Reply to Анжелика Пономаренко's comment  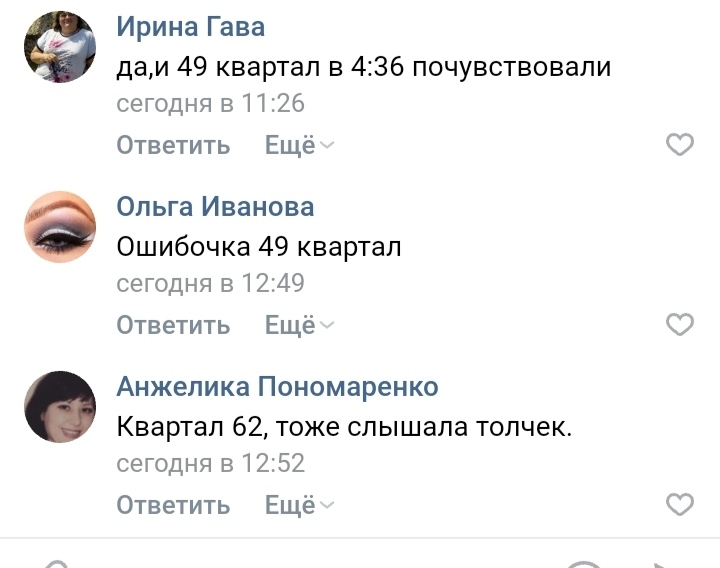point(173,506)
